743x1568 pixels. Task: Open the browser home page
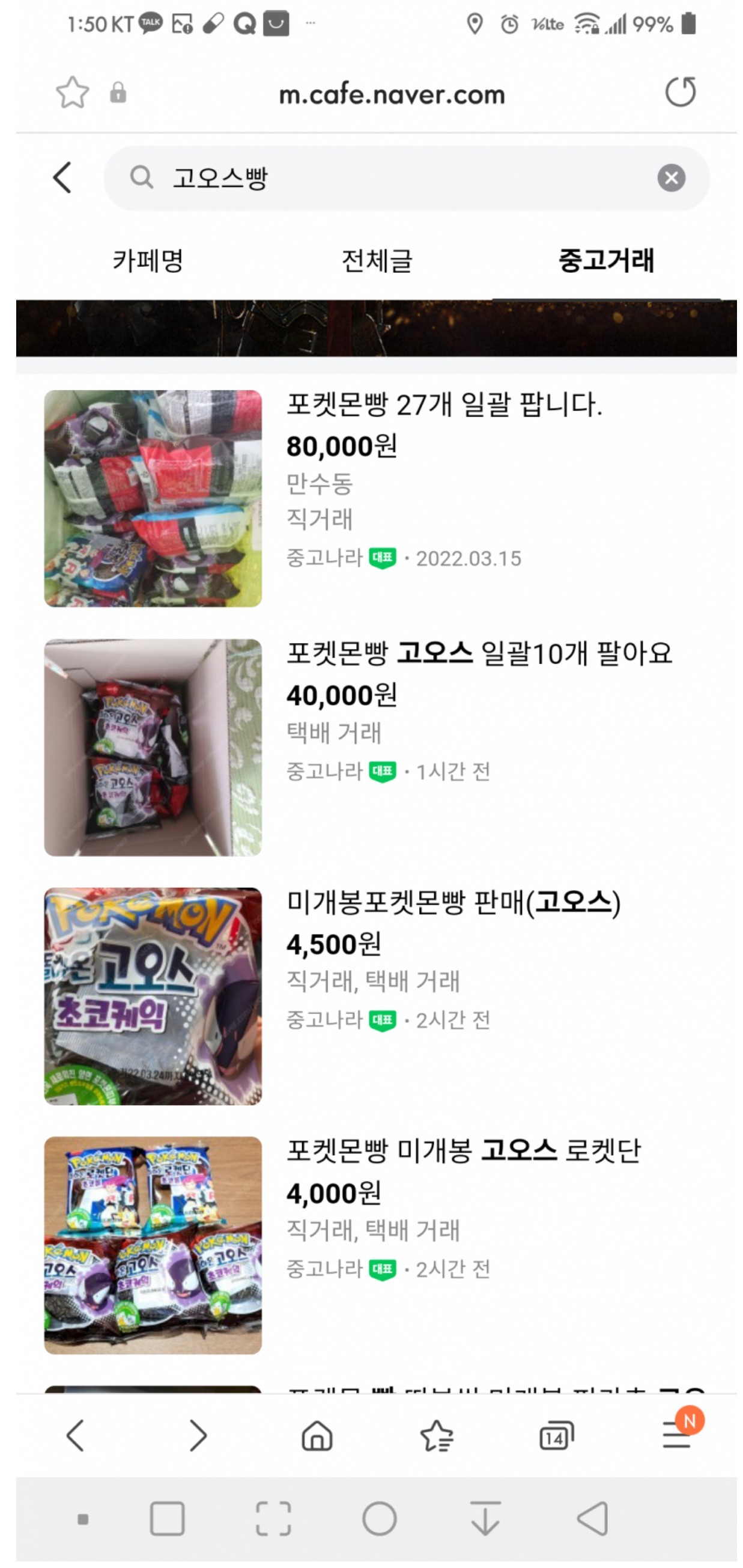[317, 1436]
